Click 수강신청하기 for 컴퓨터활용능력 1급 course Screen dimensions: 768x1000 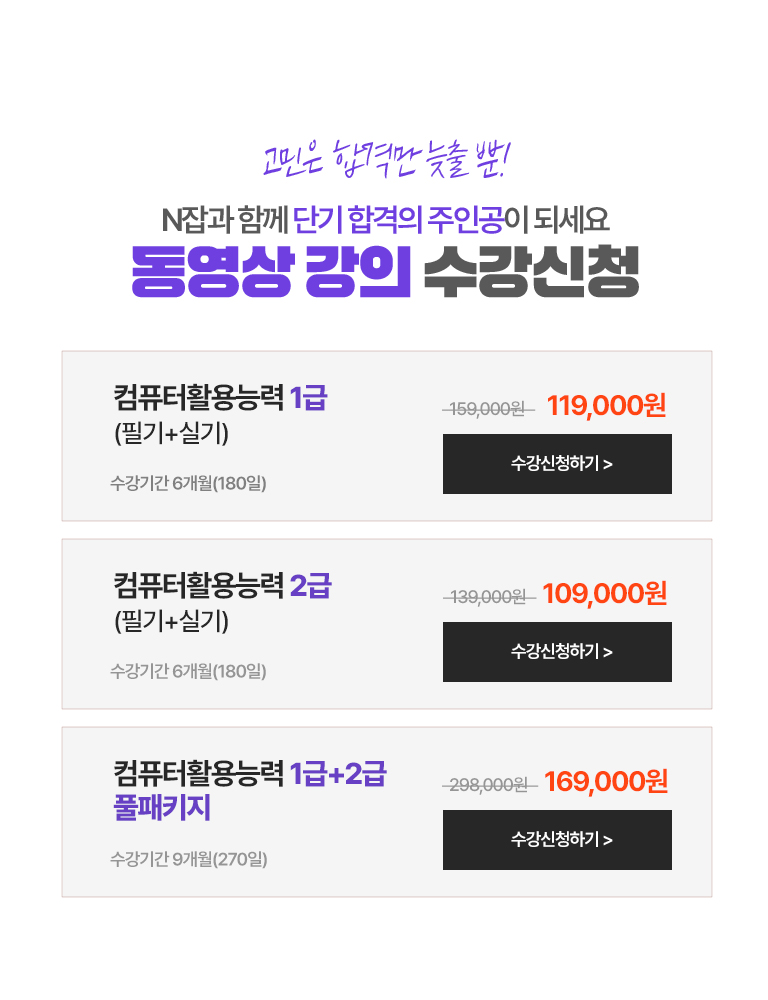[557, 464]
